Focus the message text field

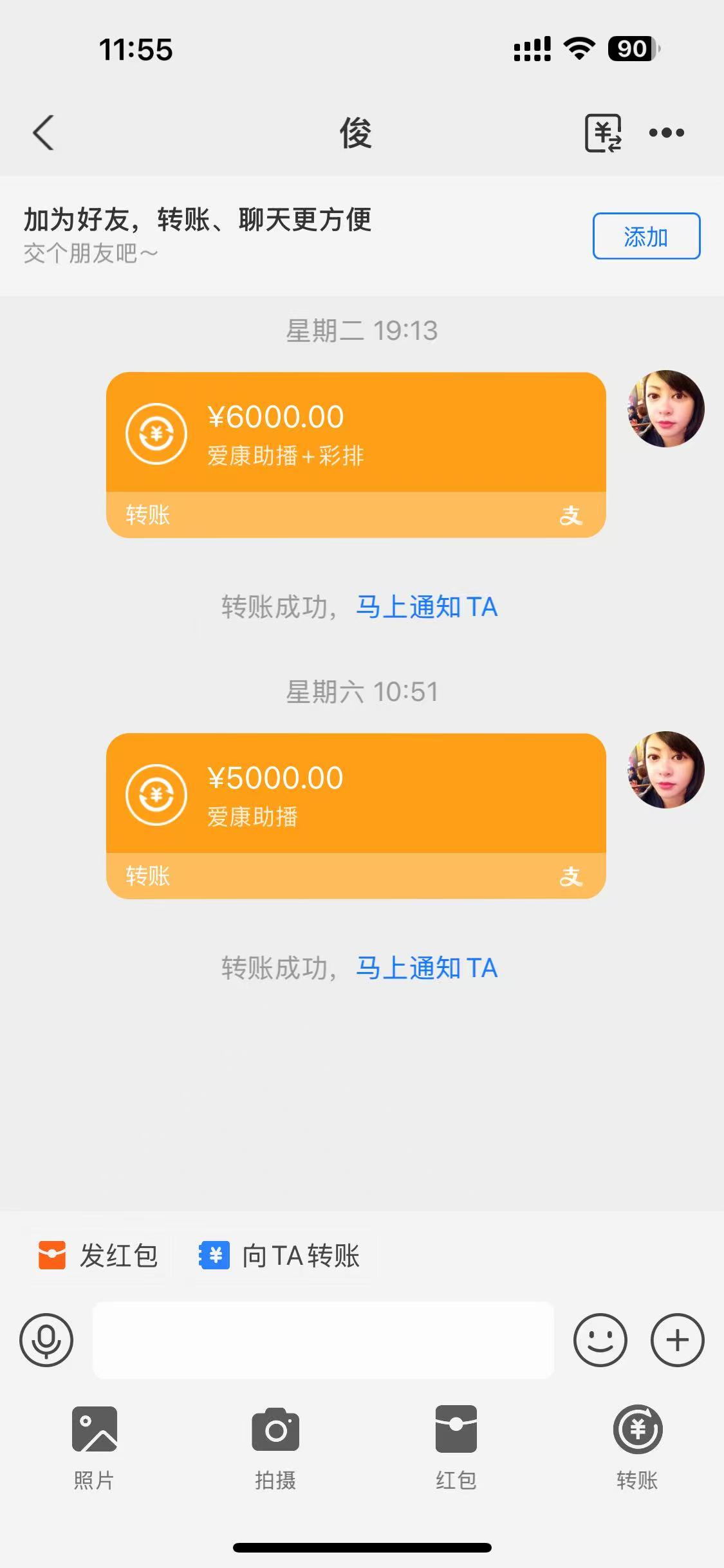point(323,1339)
